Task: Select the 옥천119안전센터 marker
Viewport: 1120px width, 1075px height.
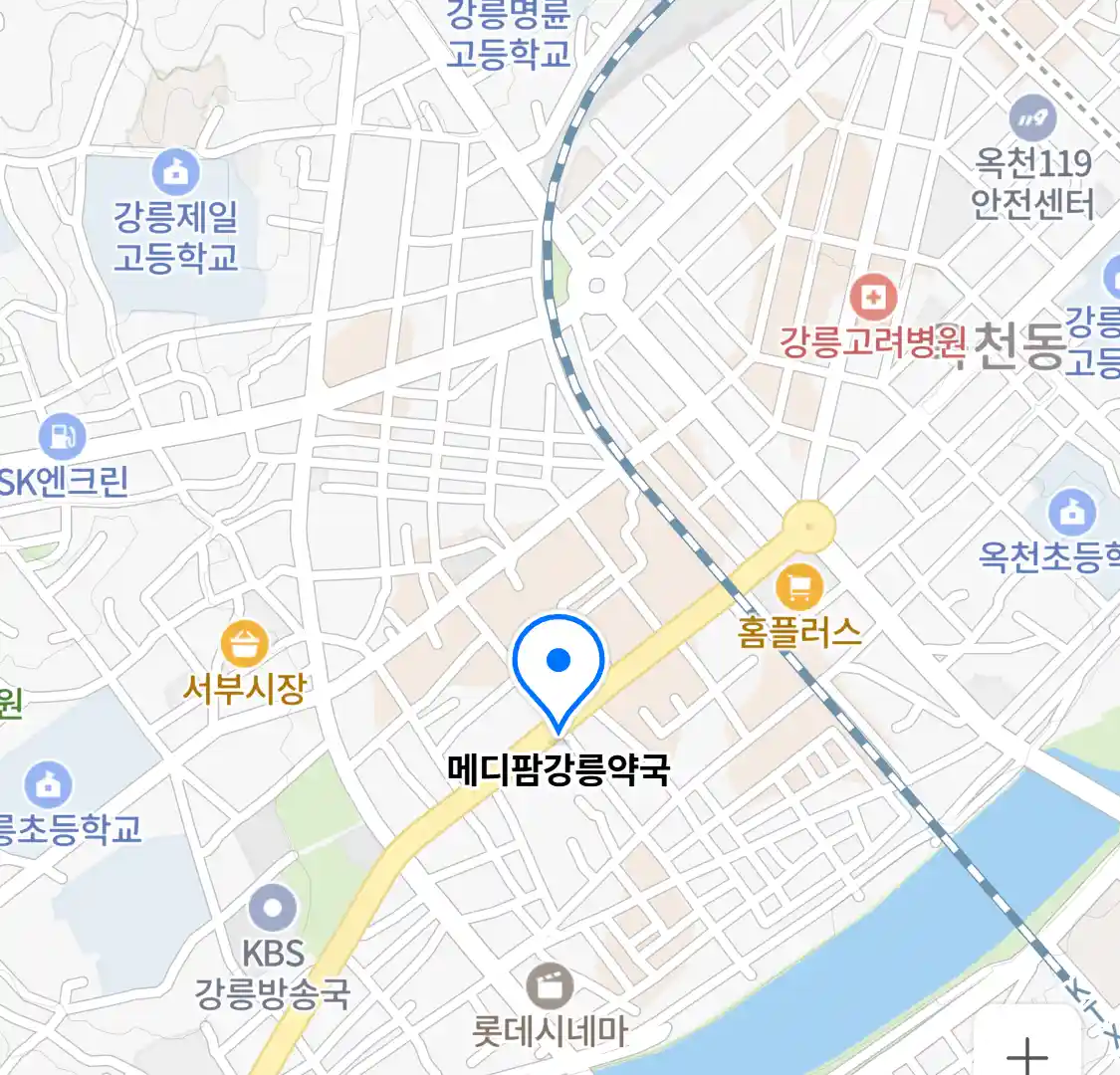Action: click(1033, 120)
